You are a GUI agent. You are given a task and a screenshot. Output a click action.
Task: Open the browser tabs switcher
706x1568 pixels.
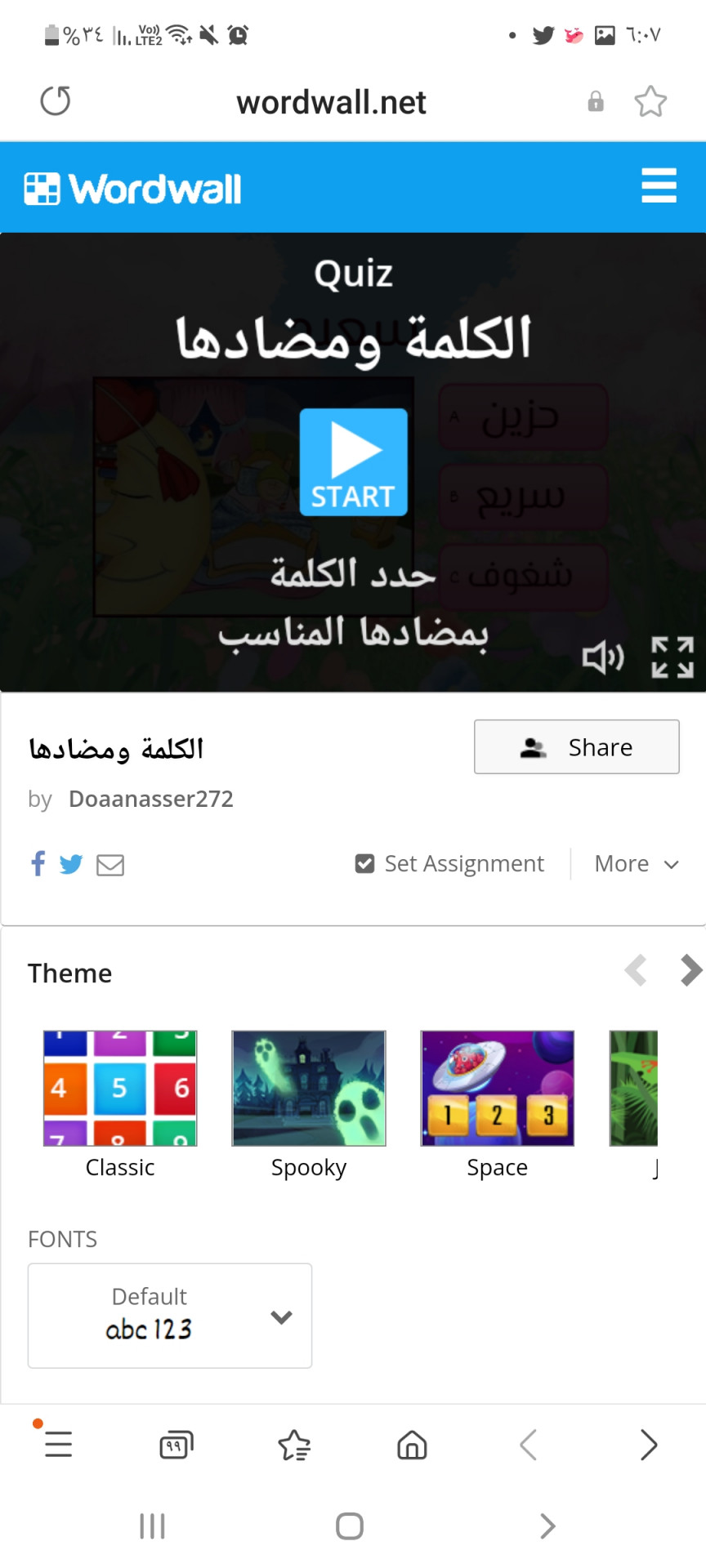coord(176,1445)
